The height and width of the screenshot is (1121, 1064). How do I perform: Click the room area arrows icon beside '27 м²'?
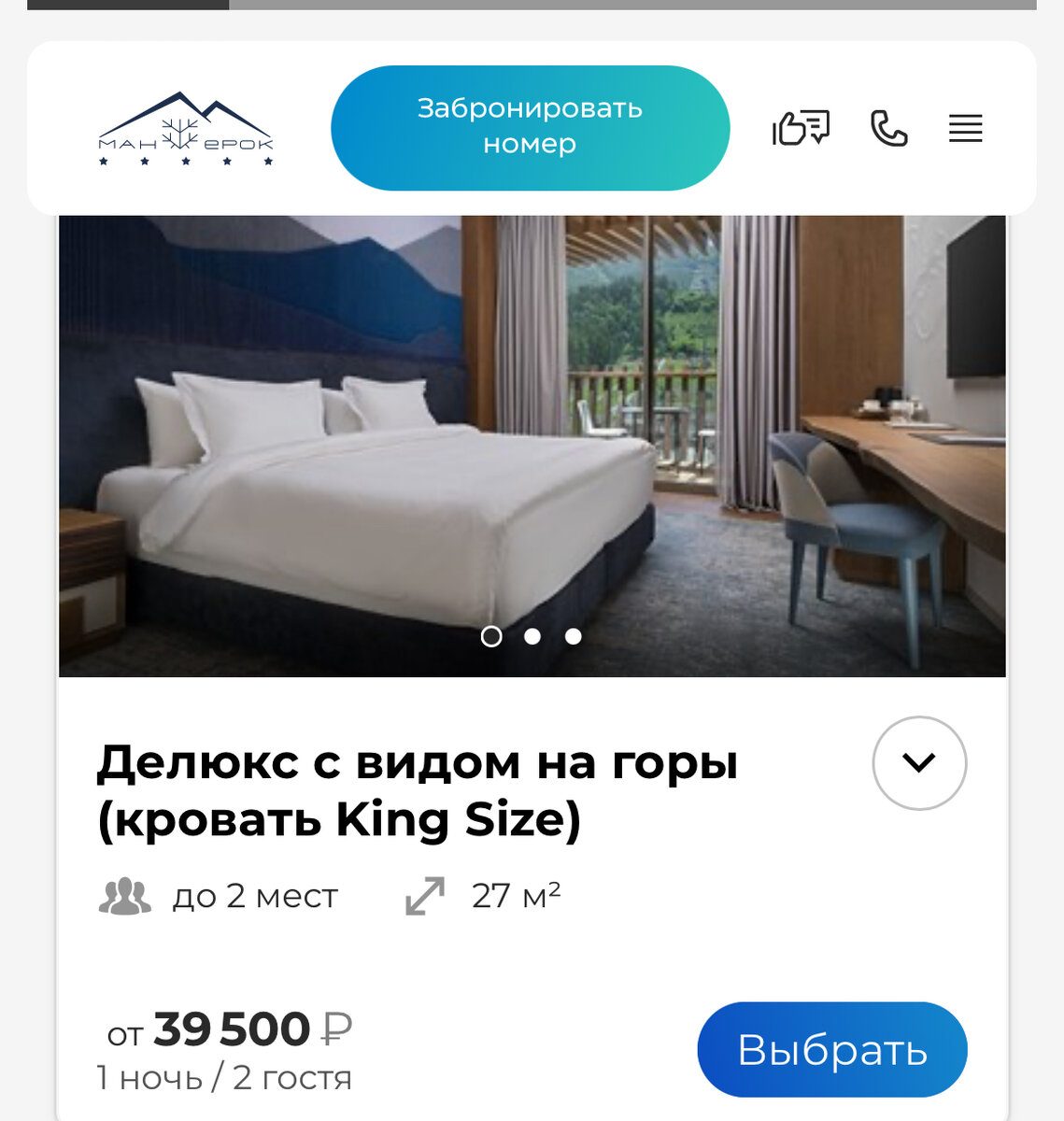425,894
